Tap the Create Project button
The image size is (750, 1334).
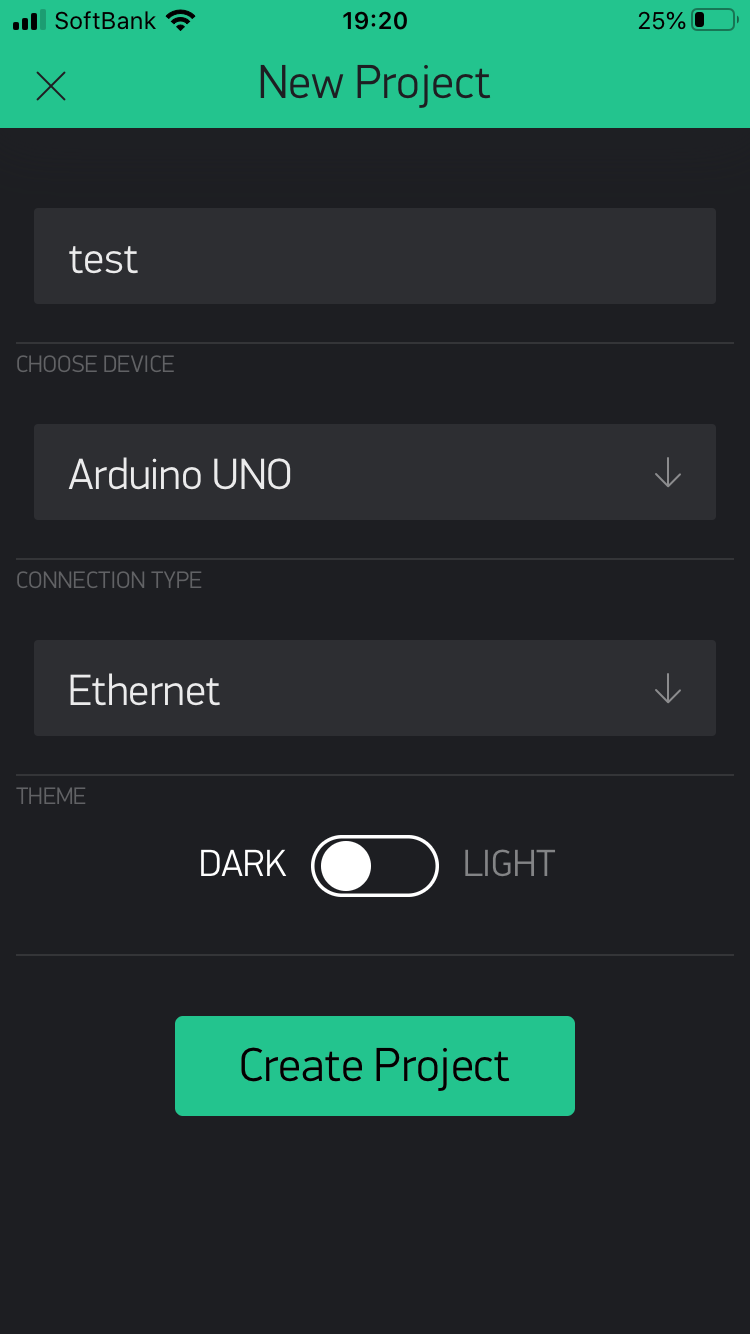pos(374,1065)
